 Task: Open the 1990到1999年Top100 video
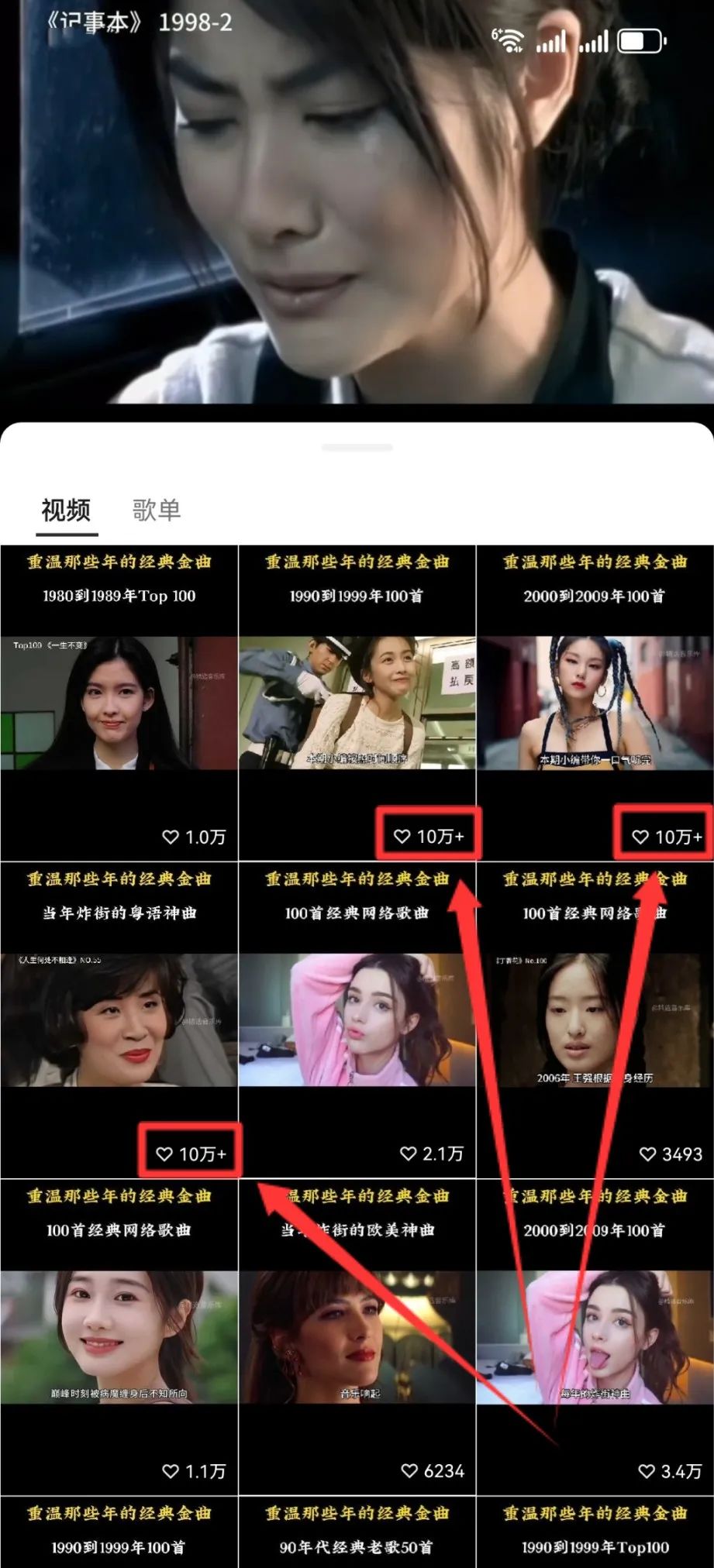point(595,1534)
